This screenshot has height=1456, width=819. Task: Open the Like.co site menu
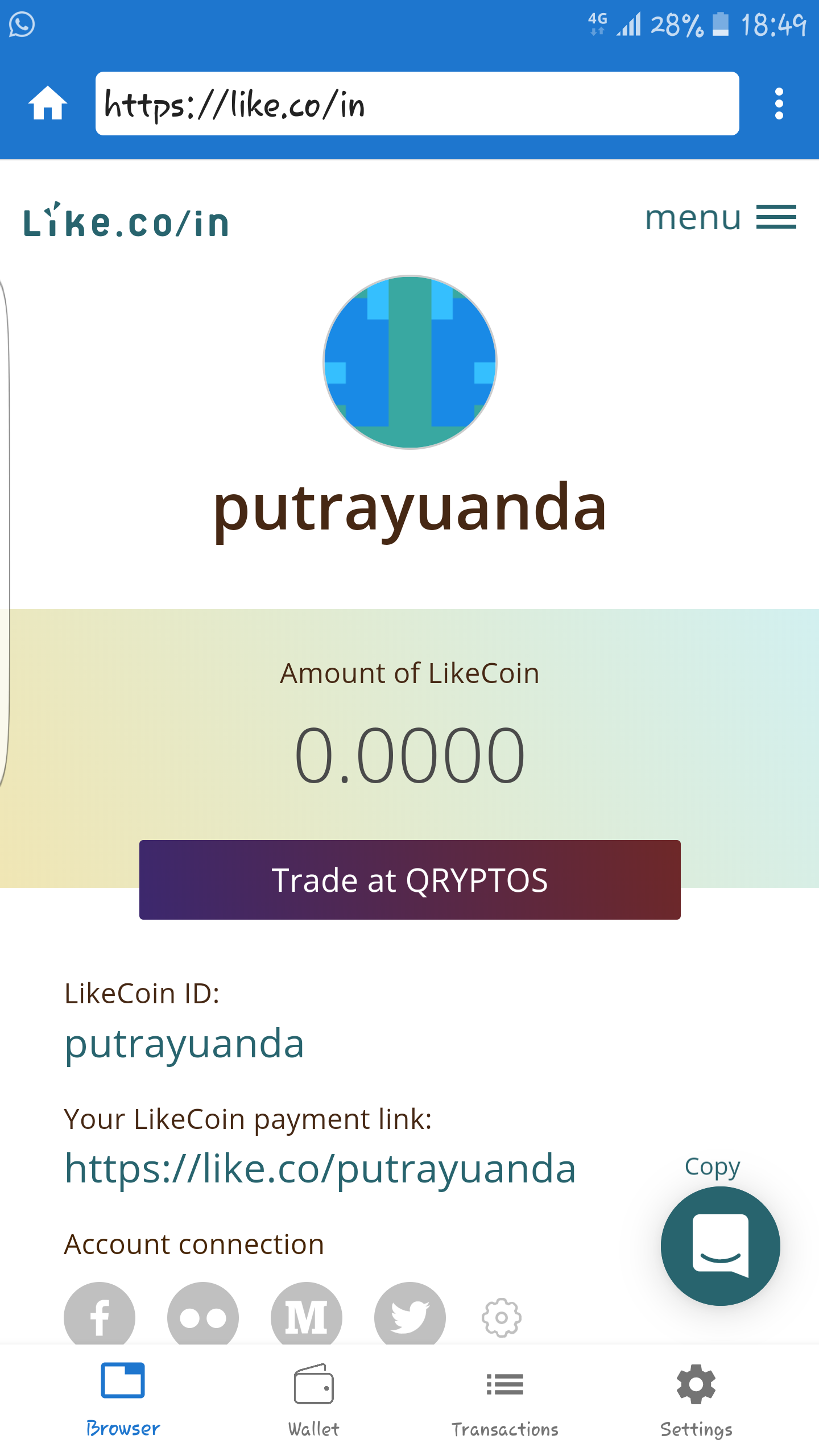[720, 217]
